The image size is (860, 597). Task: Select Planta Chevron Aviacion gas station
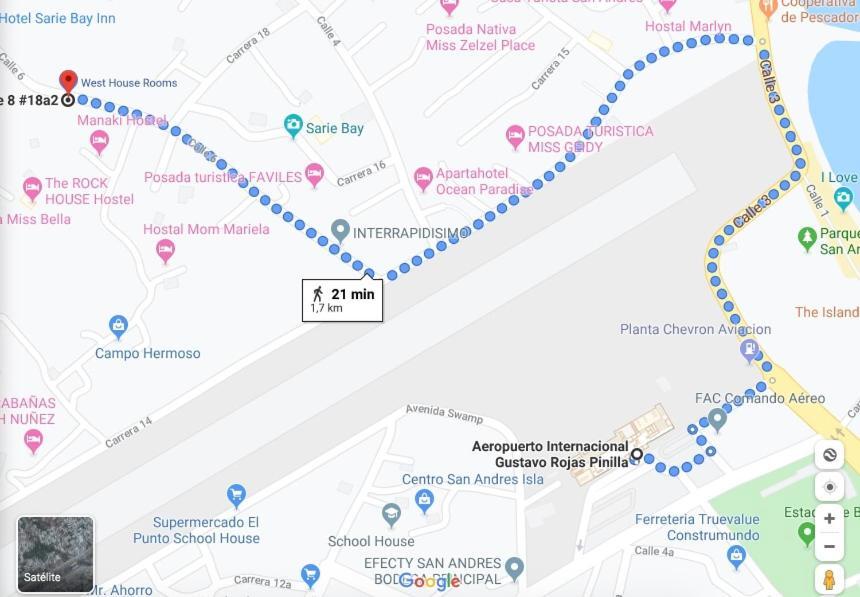click(749, 351)
